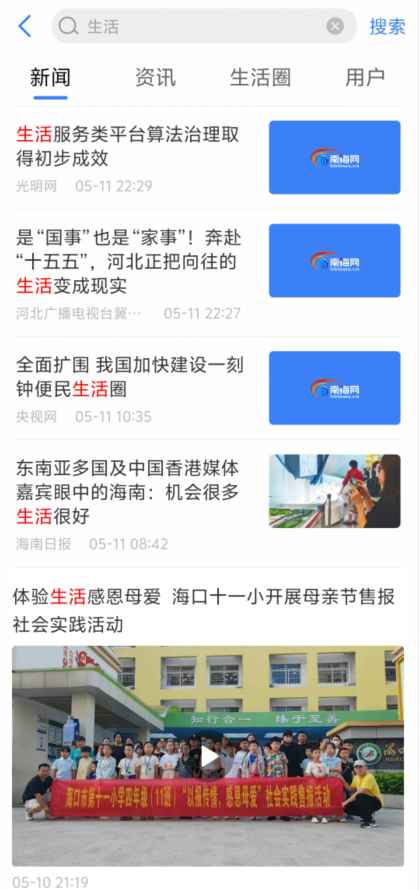This screenshot has height=890, width=419.
Task: Switch to the 生活圈 tab
Action: (260, 78)
